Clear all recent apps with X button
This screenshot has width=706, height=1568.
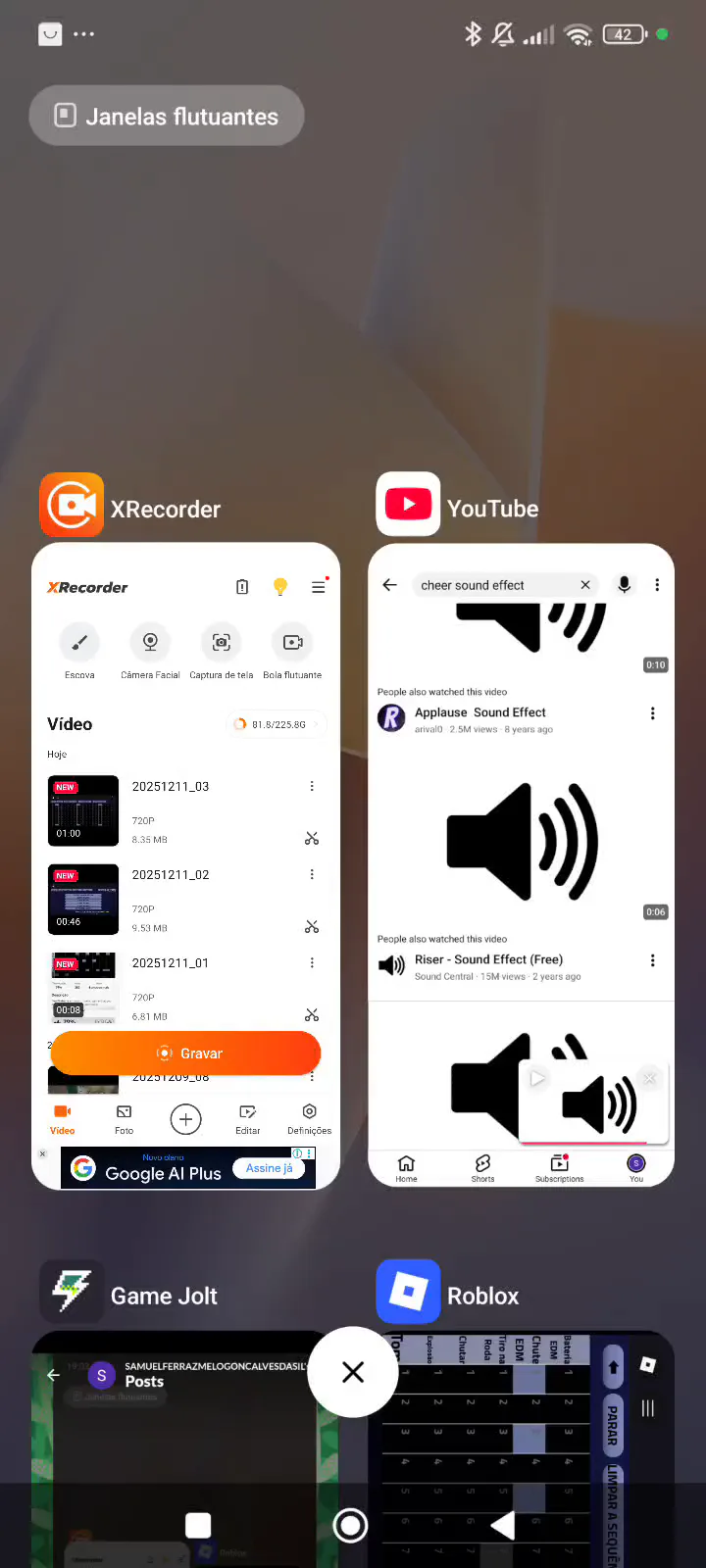tap(353, 1372)
